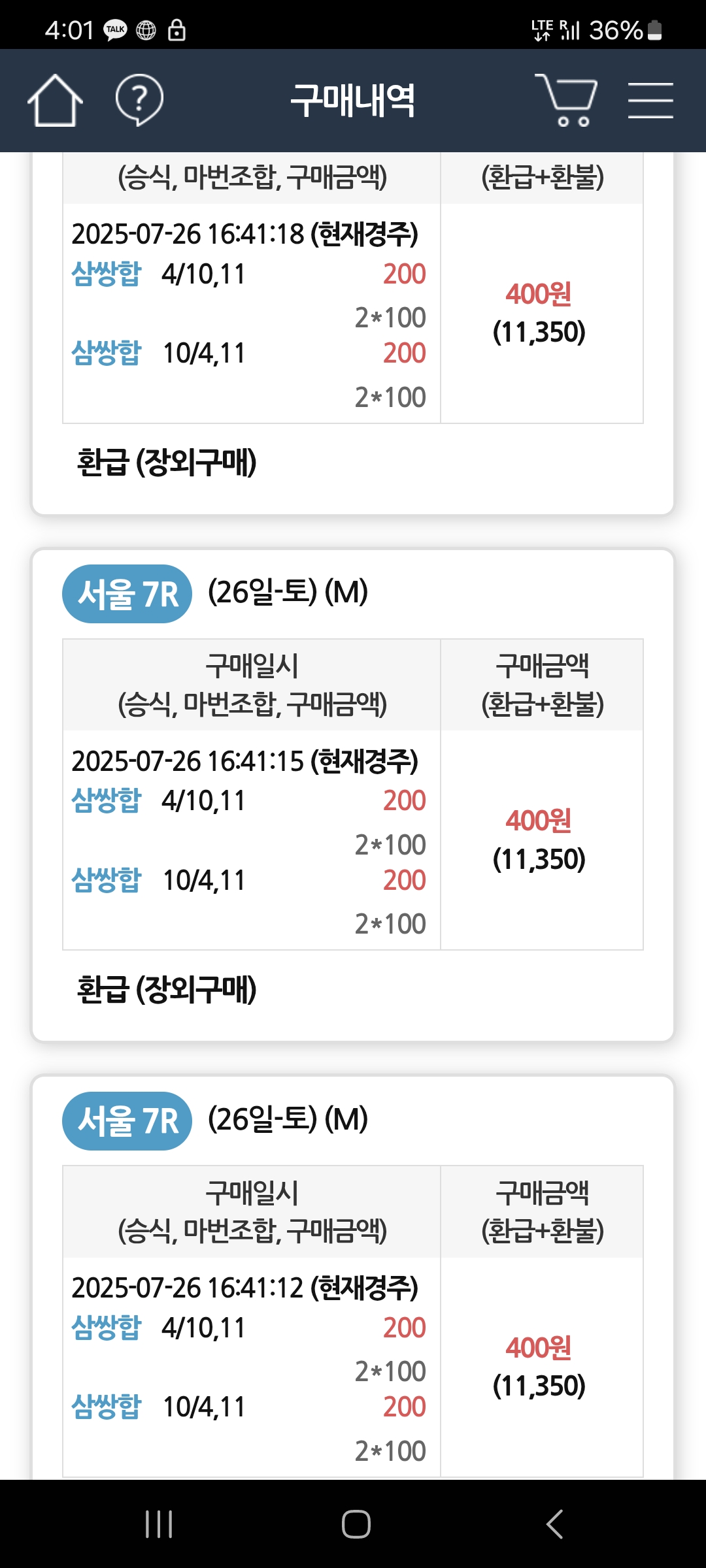The image size is (706, 1568).
Task: Open the shopping cart
Action: [x=567, y=100]
